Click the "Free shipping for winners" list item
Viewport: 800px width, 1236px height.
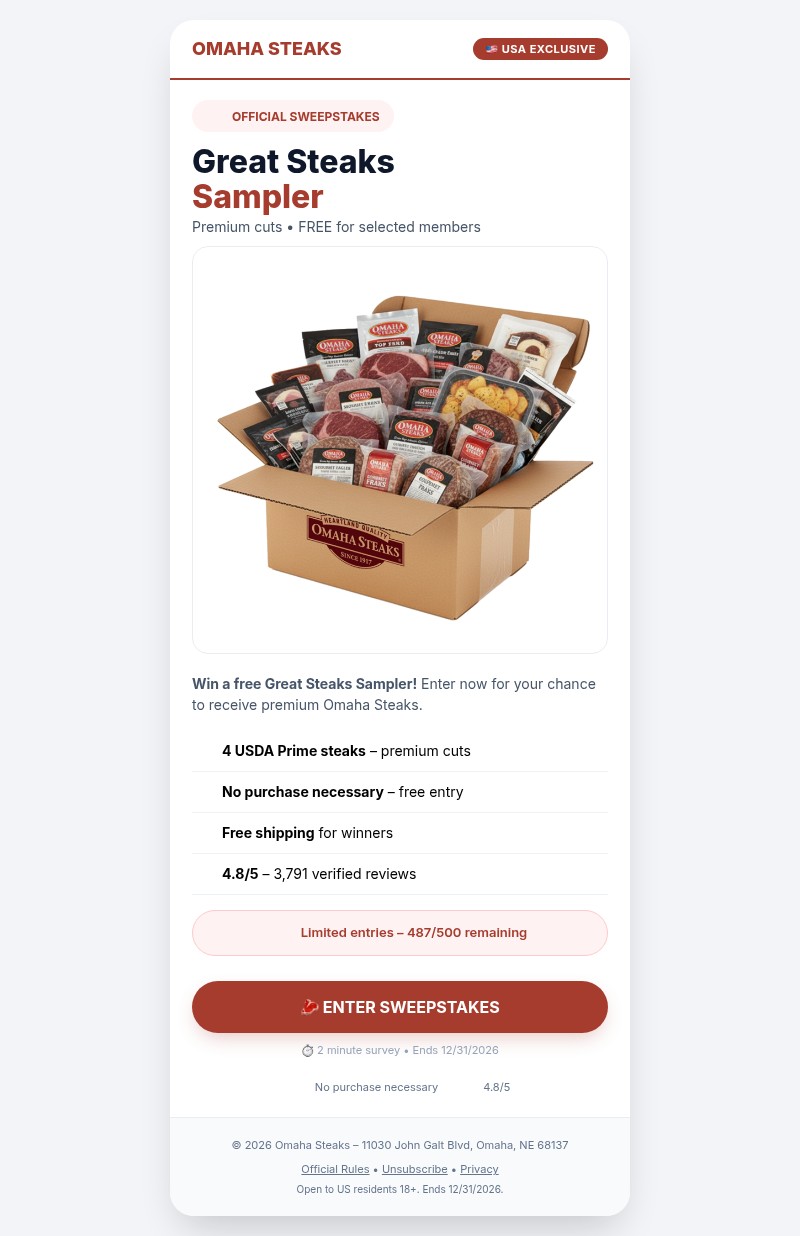tap(307, 832)
